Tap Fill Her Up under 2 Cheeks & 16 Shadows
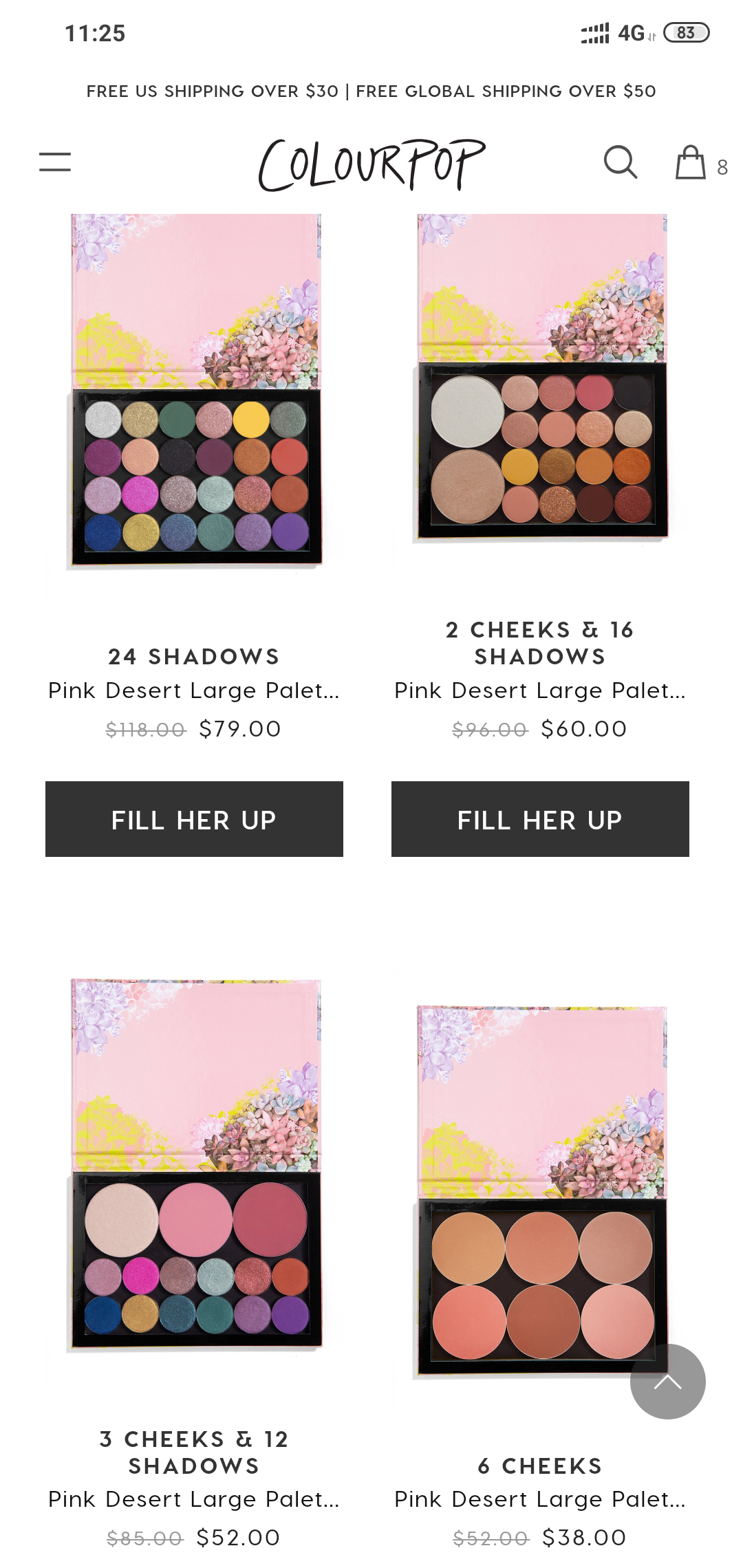The width and height of the screenshot is (743, 1568). pyautogui.click(x=540, y=819)
